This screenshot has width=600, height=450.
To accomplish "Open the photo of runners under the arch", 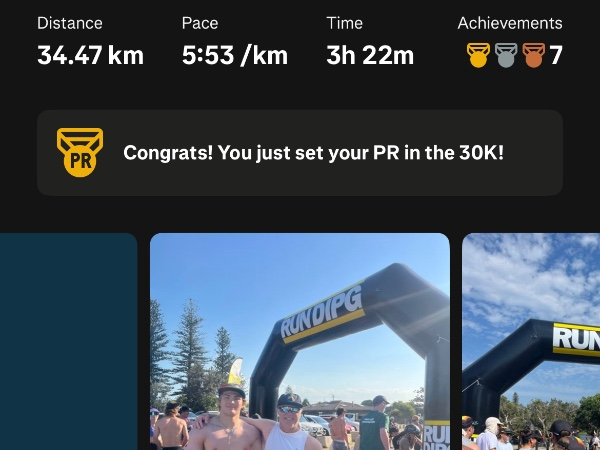I will 299,341.
